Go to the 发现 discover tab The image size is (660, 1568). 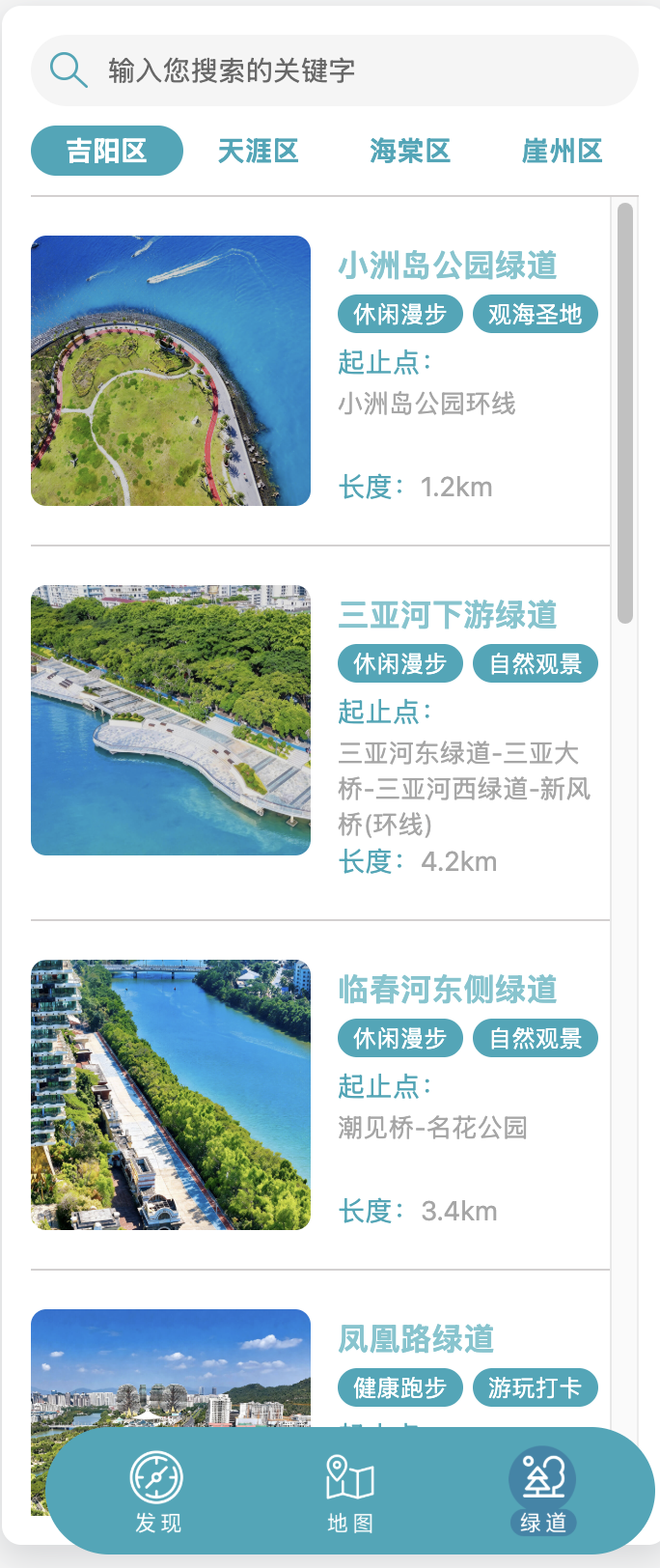point(157,1491)
